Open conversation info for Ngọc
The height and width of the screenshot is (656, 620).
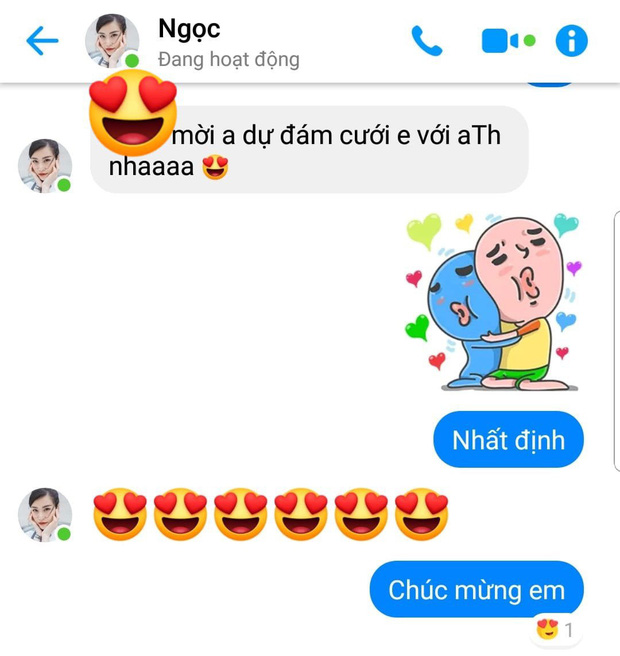click(572, 41)
